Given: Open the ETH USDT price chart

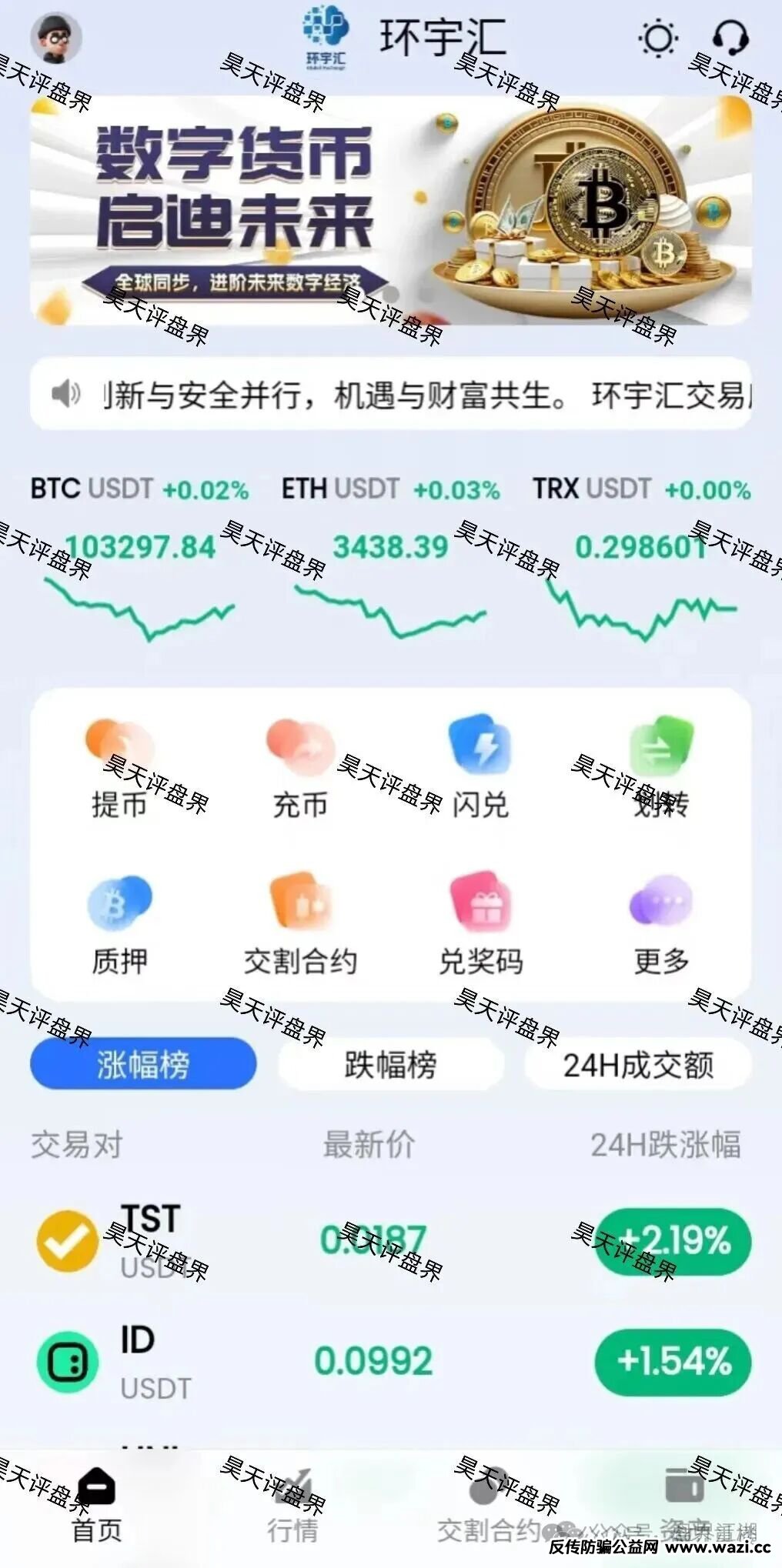Looking at the screenshot, I should point(390,562).
